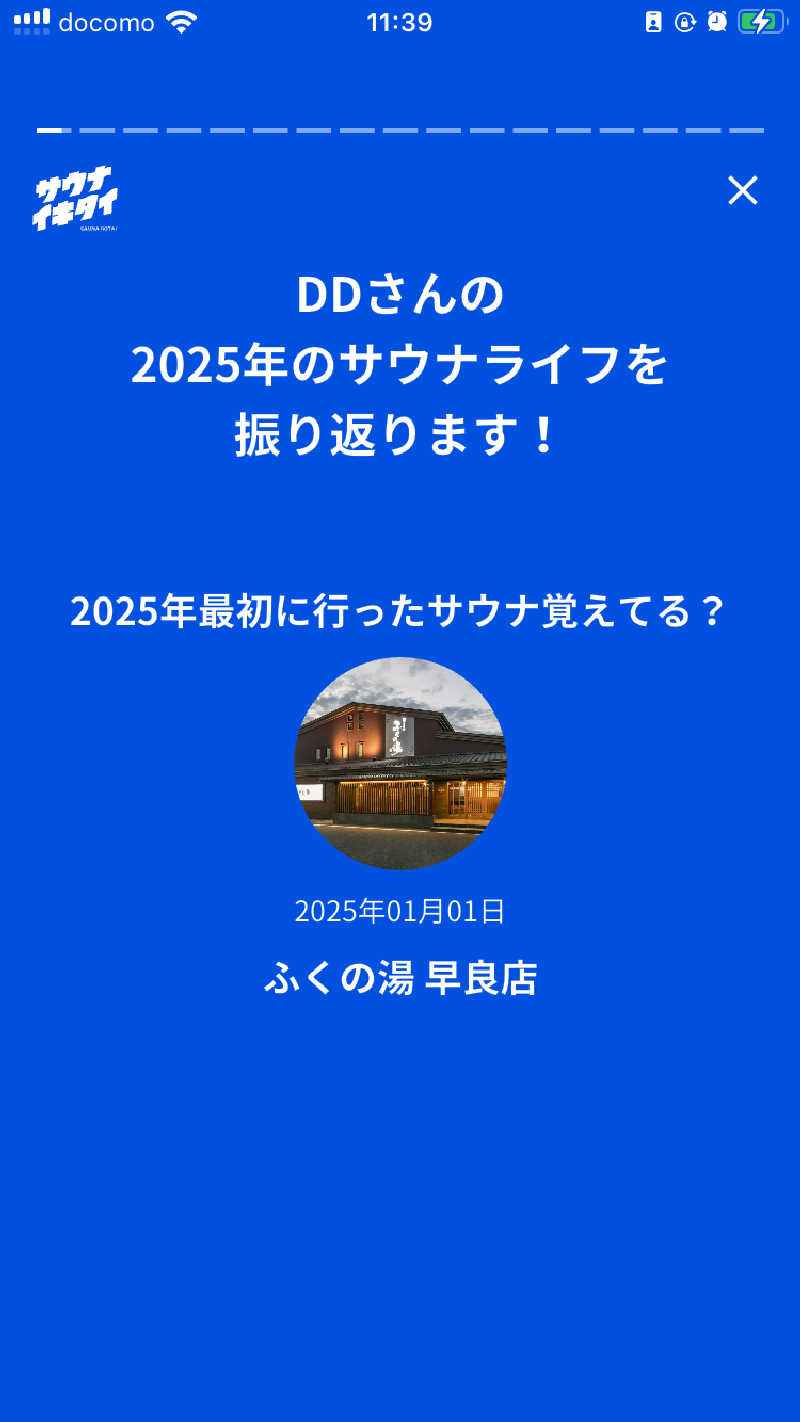Tap the 11:39 clock in status bar
The image size is (800, 1422).
(400, 21)
